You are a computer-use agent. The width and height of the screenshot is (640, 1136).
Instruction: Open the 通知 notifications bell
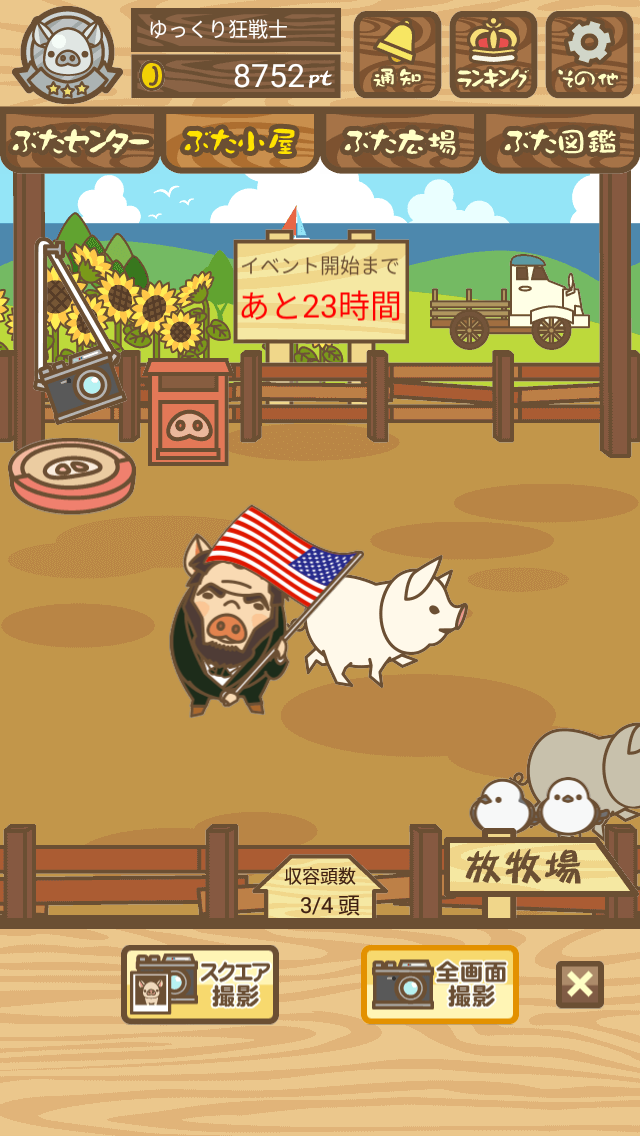397,54
